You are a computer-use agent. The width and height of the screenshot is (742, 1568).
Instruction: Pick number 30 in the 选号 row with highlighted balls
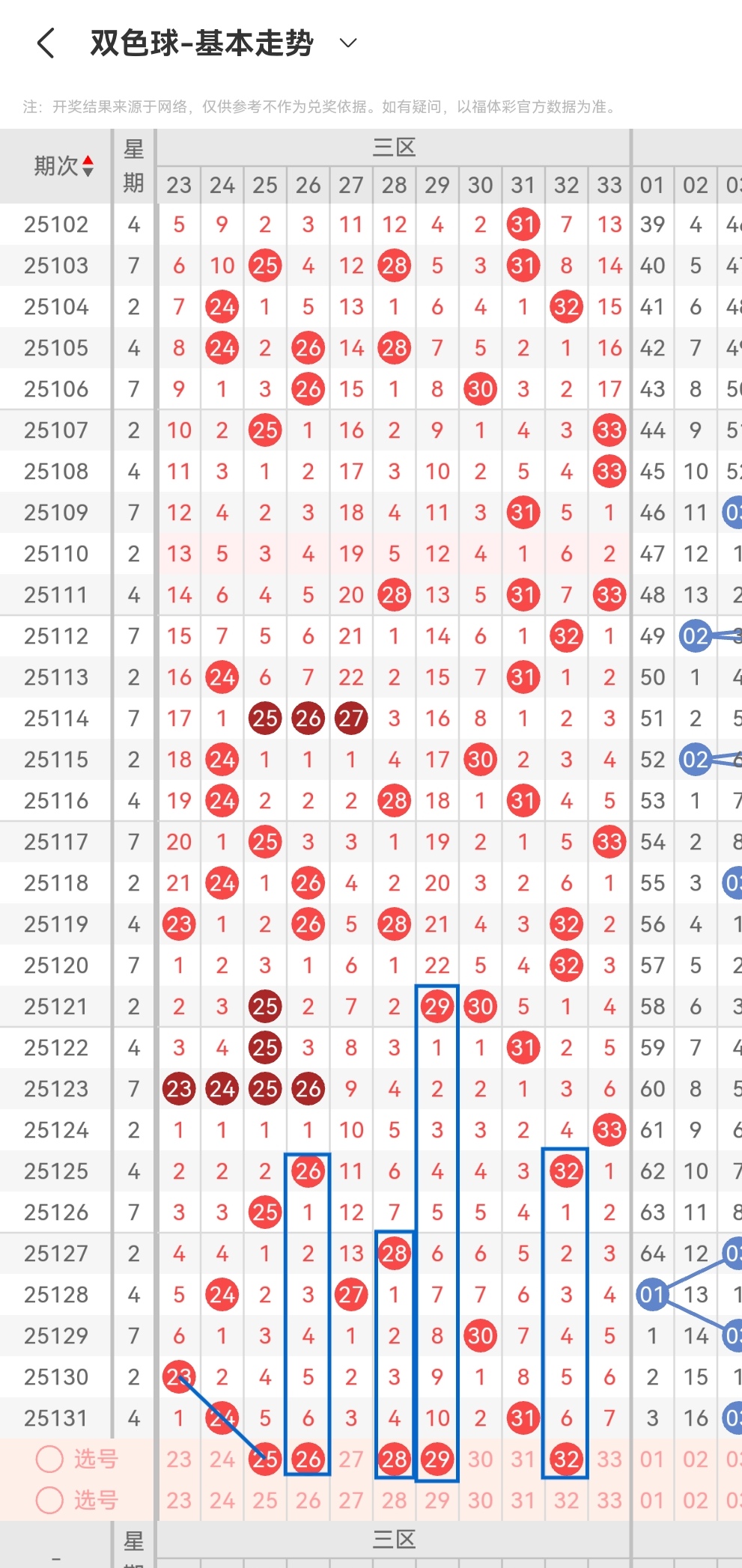click(x=480, y=1459)
